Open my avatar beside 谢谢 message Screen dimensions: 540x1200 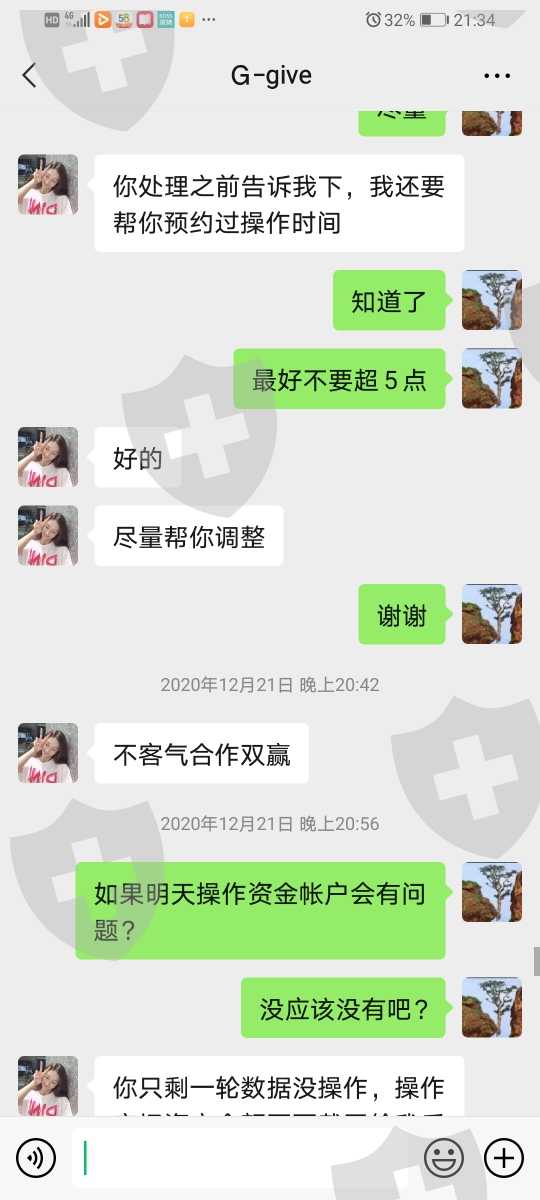pos(492,614)
